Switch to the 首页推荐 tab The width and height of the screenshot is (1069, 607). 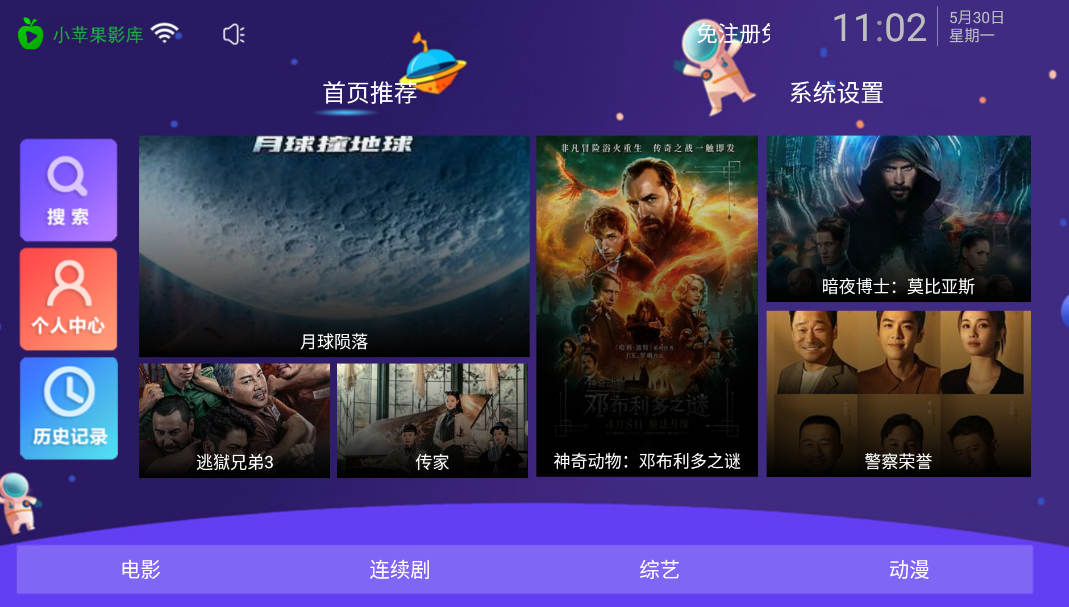[369, 93]
